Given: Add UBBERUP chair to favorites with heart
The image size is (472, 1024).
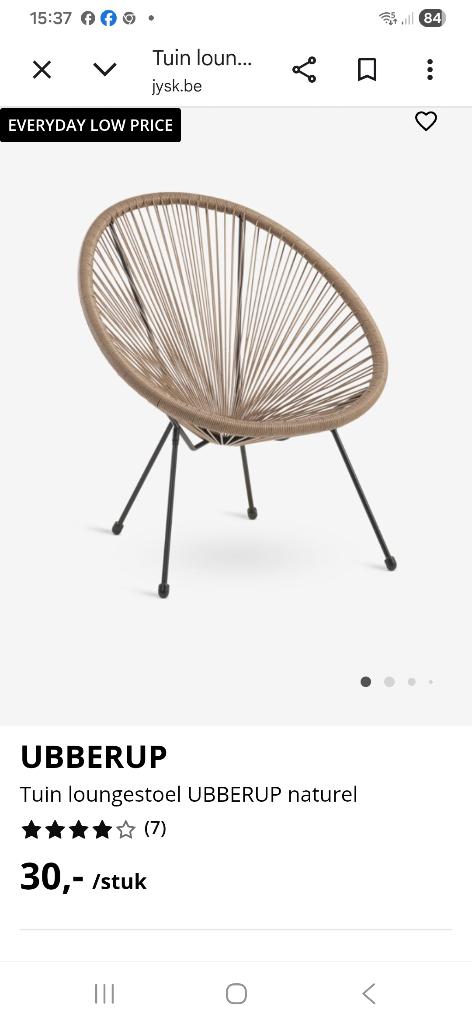Looking at the screenshot, I should click(x=426, y=121).
